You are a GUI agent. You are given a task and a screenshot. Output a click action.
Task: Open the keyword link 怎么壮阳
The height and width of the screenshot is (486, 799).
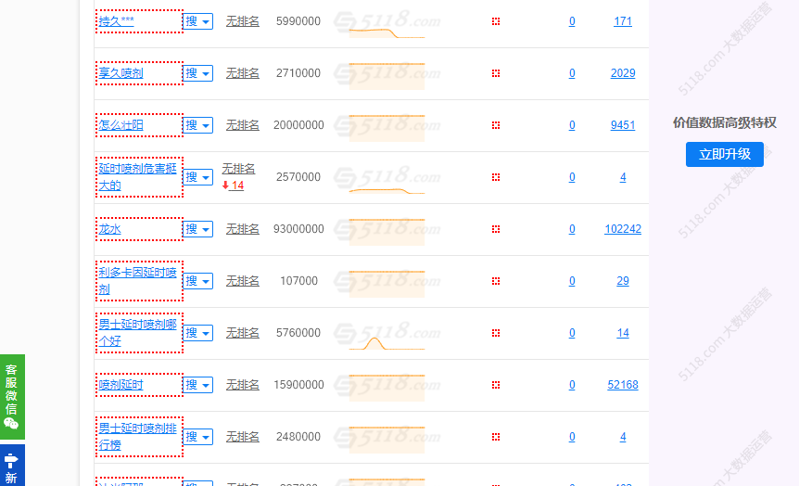[121, 125]
